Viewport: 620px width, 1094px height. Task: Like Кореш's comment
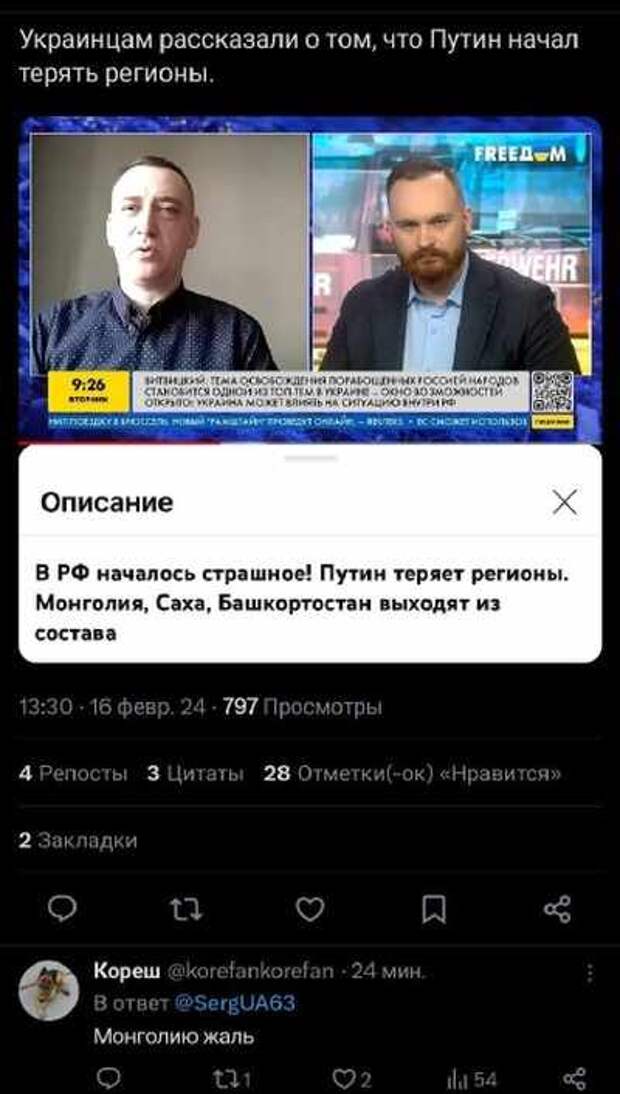(351, 1078)
